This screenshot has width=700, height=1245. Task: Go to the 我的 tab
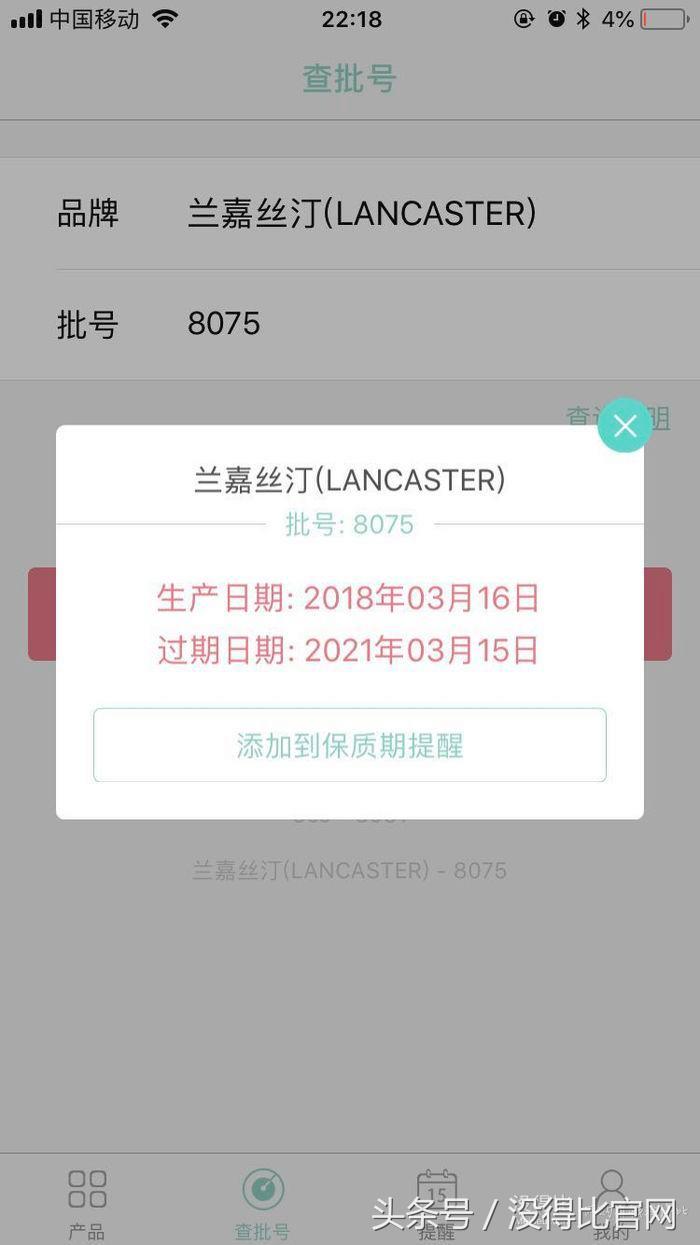click(612, 1203)
